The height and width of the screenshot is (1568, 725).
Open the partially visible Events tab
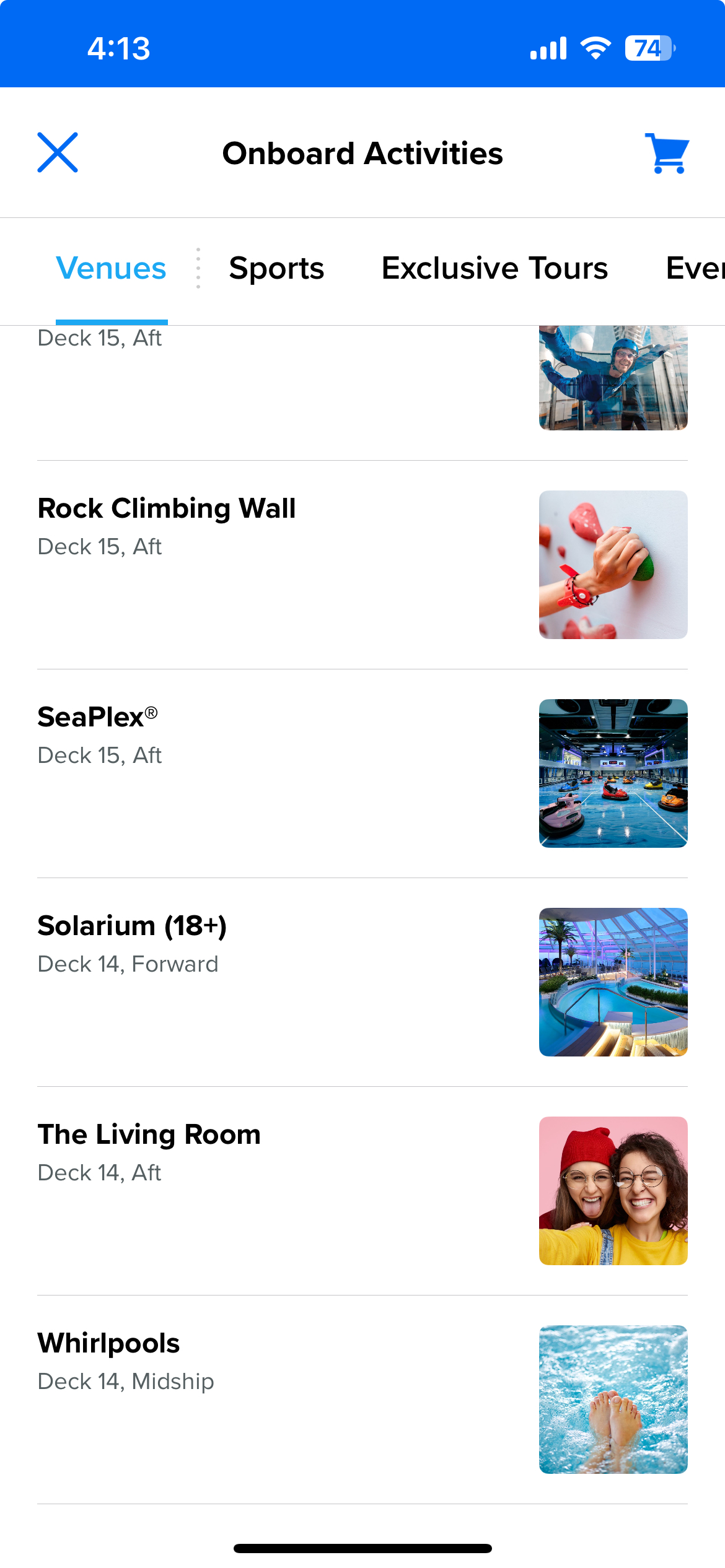694,269
